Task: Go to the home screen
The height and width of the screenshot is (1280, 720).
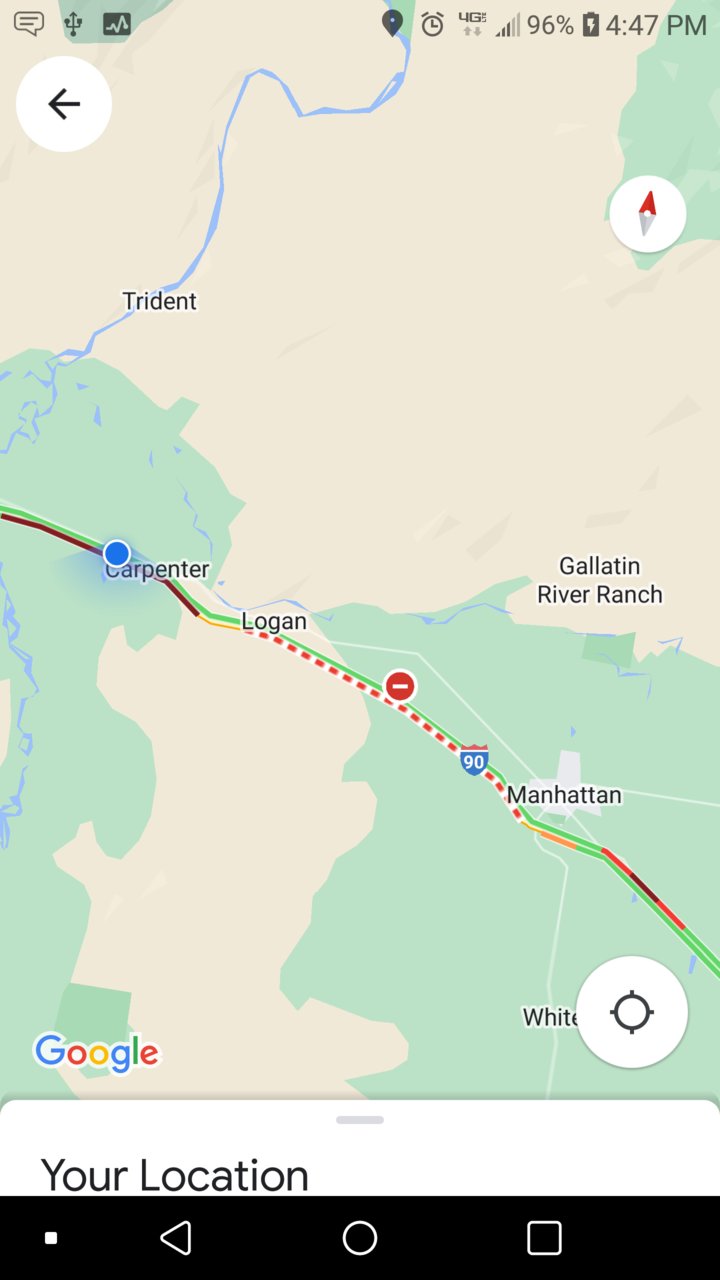Action: (360, 1238)
